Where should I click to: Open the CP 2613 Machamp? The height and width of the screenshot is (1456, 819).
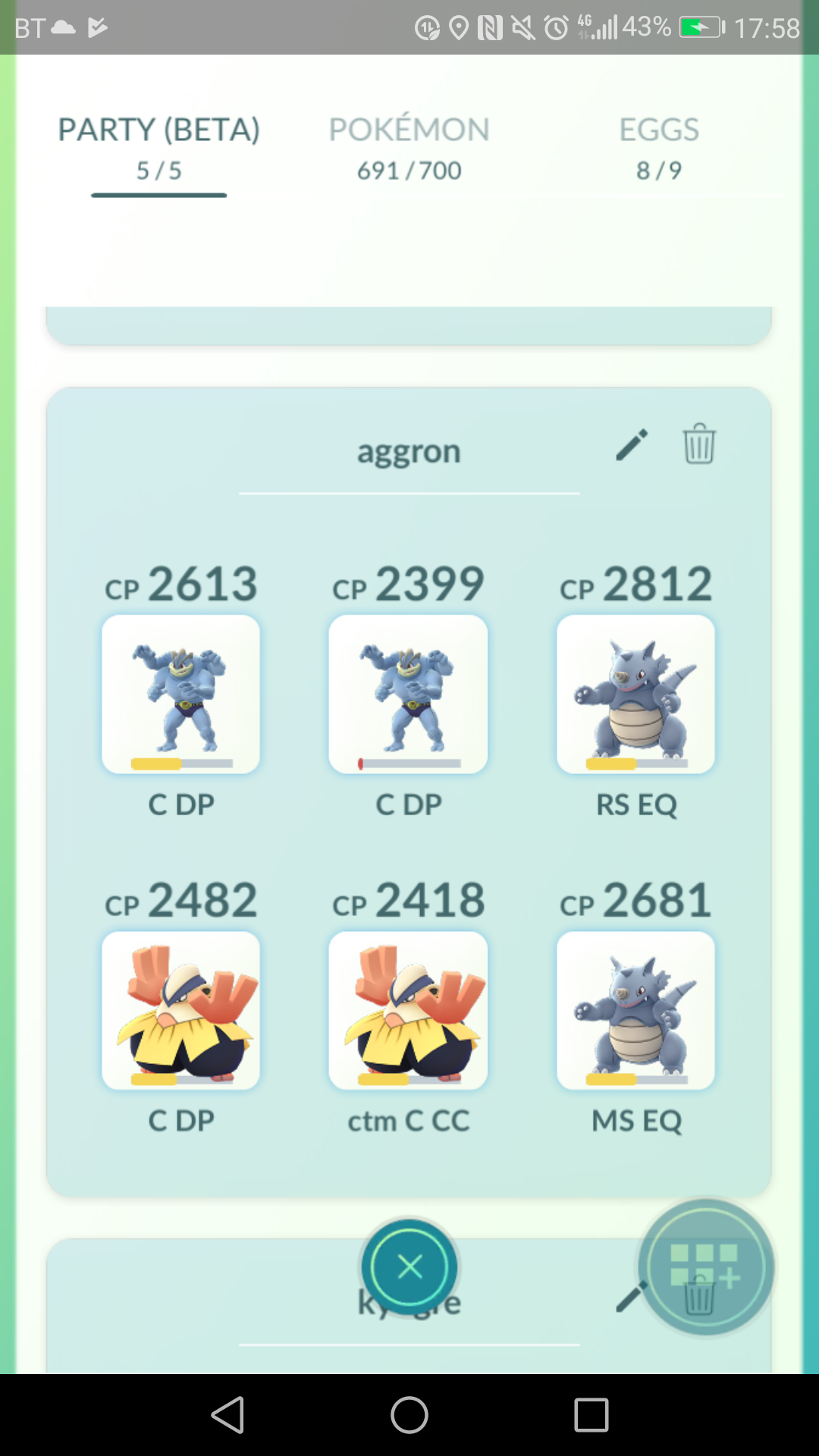tap(181, 694)
